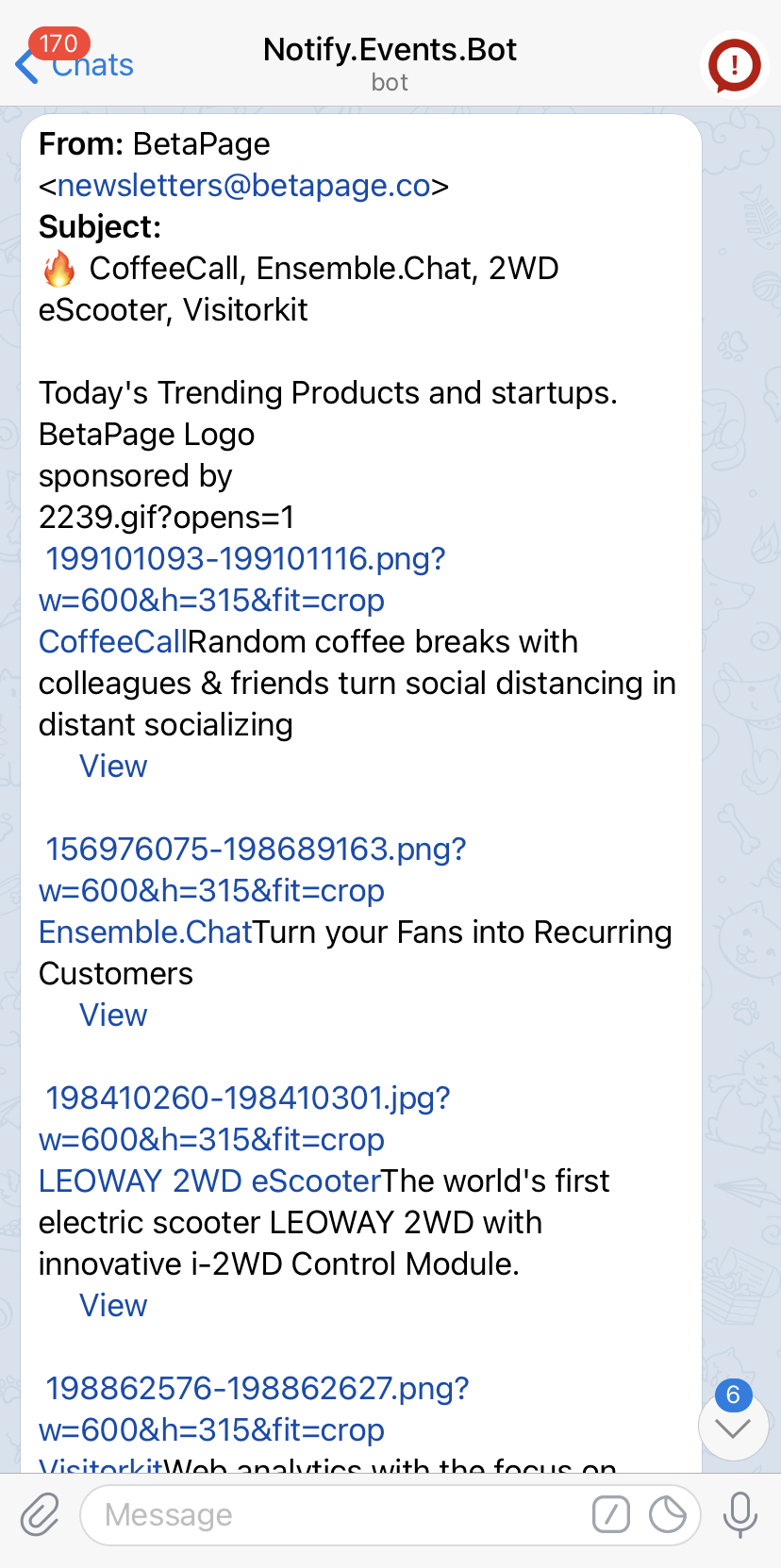Go back to Chats list
Viewport: 781px width, 1568px height.
75,64
